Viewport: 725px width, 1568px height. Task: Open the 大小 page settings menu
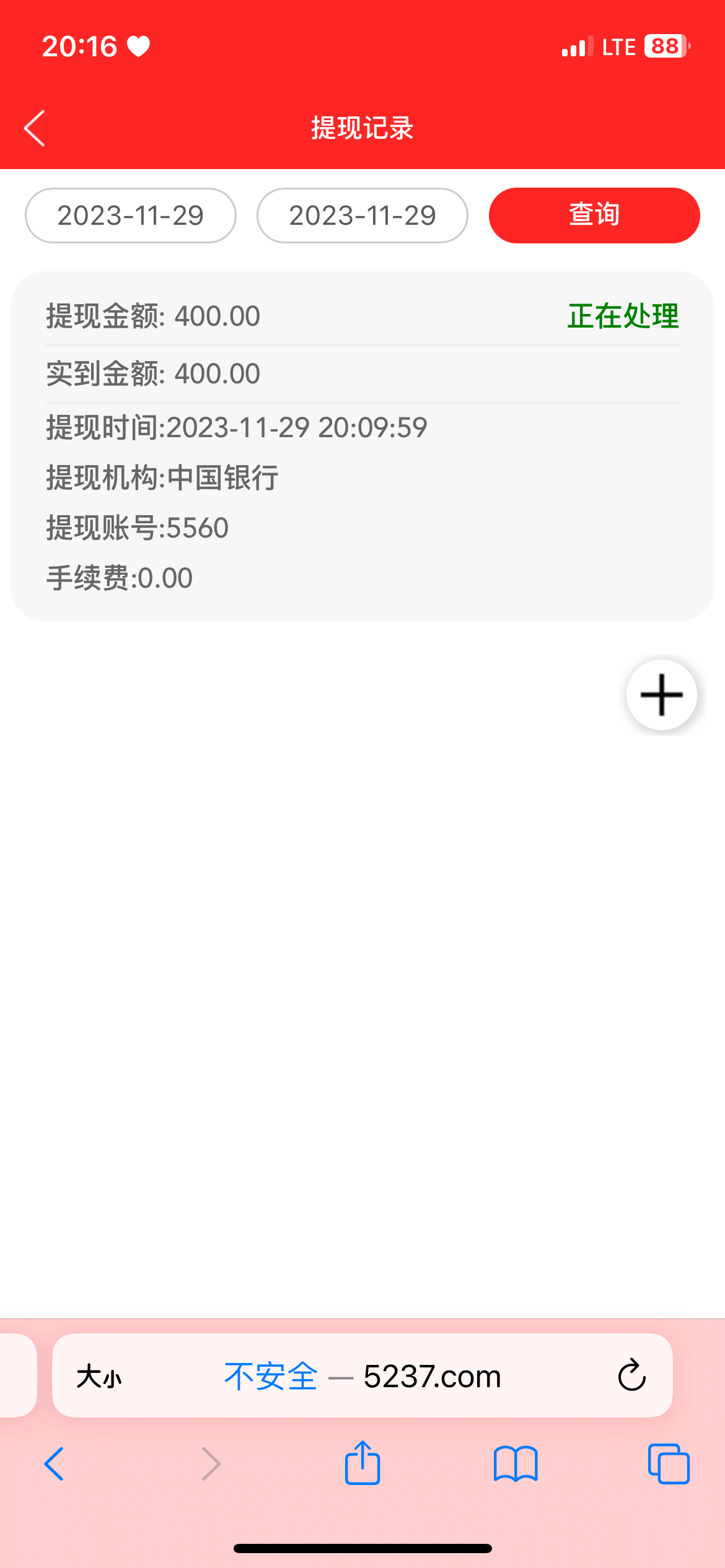99,1376
